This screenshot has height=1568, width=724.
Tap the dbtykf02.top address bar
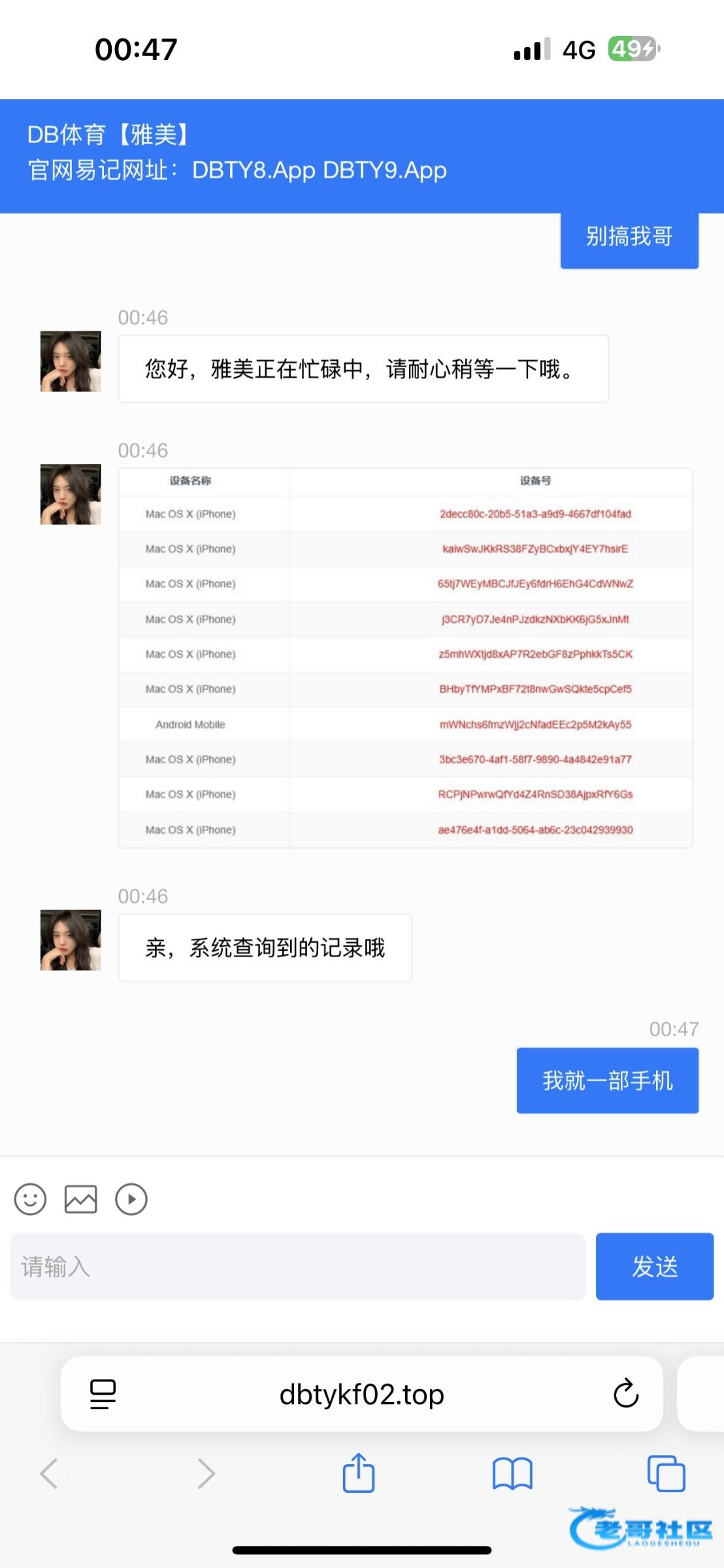tap(361, 1394)
